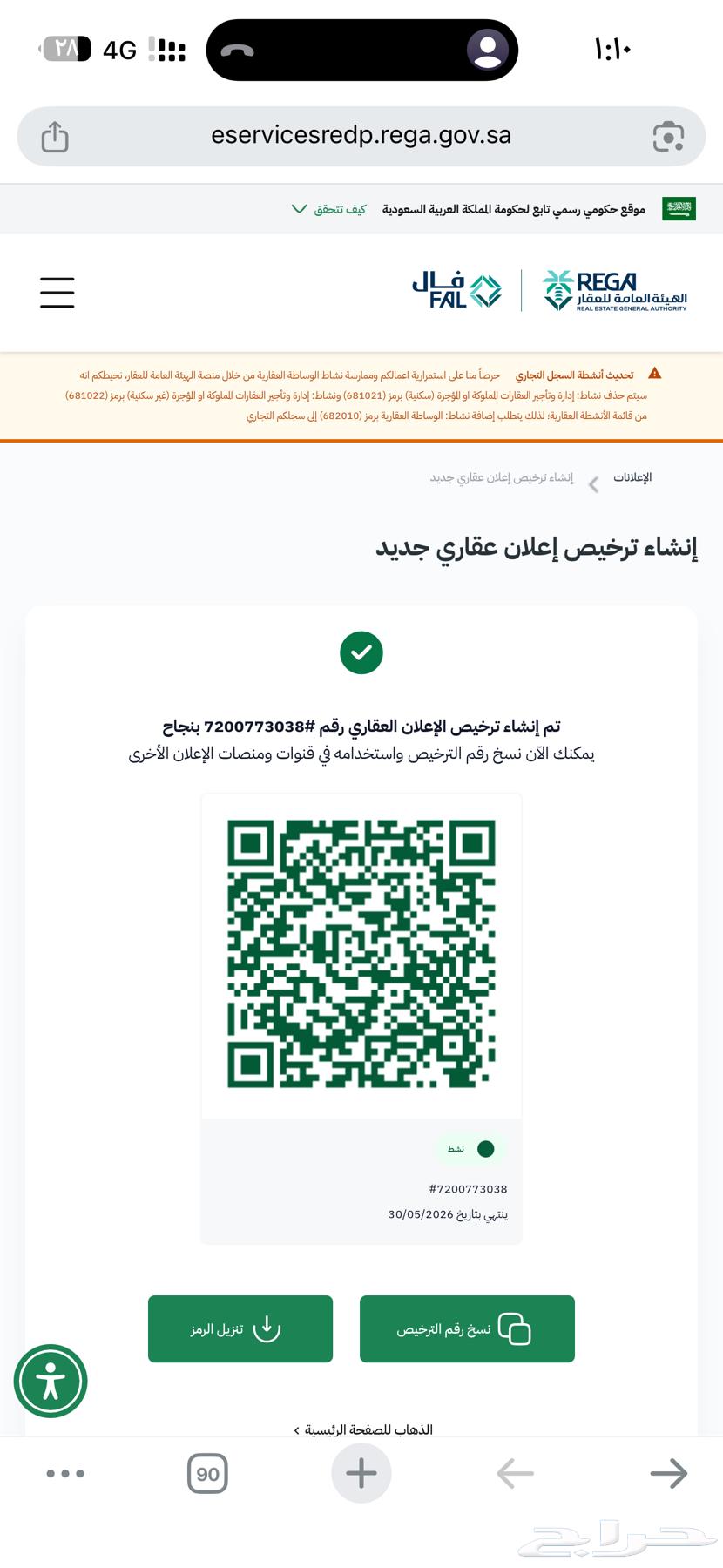The image size is (723, 1568).
Task: Open the accessibility options button
Action: (x=51, y=1382)
